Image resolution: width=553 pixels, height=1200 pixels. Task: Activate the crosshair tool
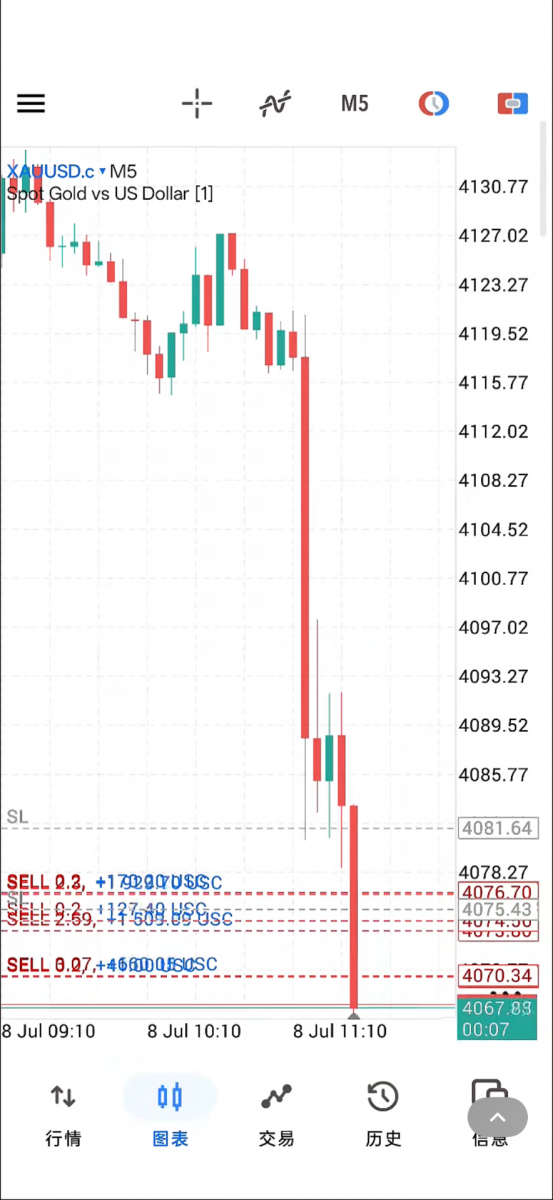pos(197,103)
